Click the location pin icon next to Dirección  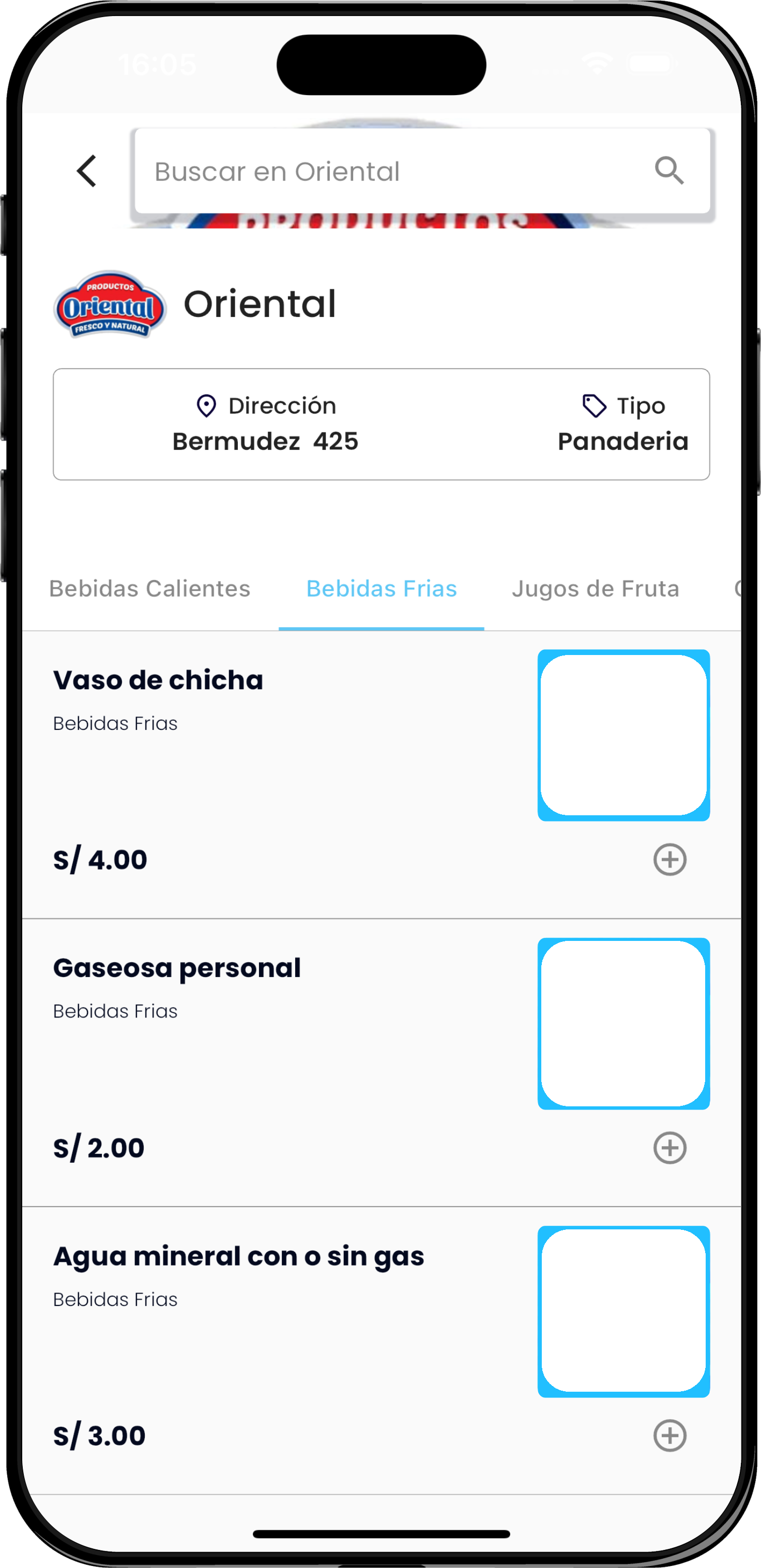click(206, 405)
